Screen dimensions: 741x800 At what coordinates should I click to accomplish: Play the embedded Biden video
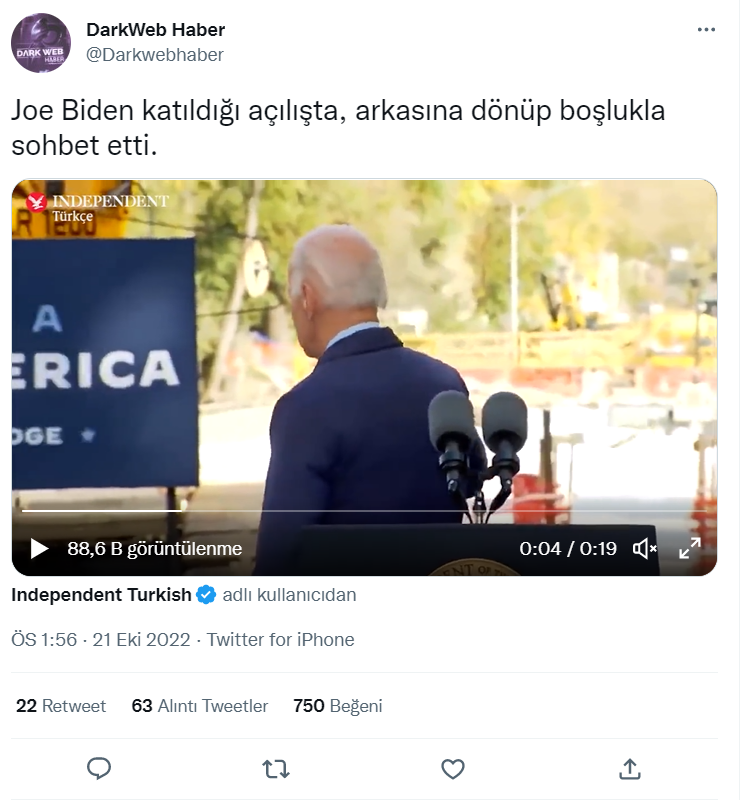pyautogui.click(x=39, y=549)
